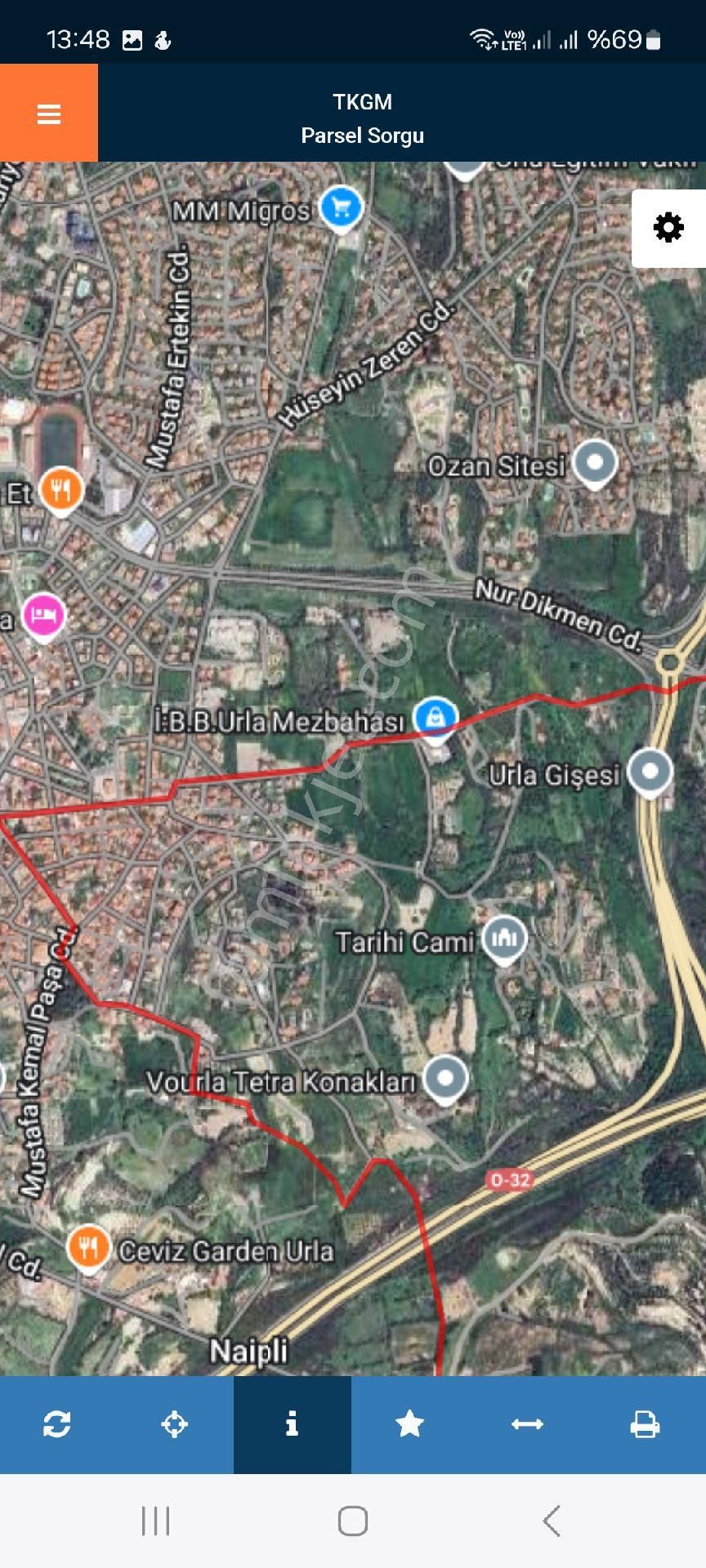The image size is (706, 1568).
Task: Toggle the favorites star tool
Action: 411,1425
